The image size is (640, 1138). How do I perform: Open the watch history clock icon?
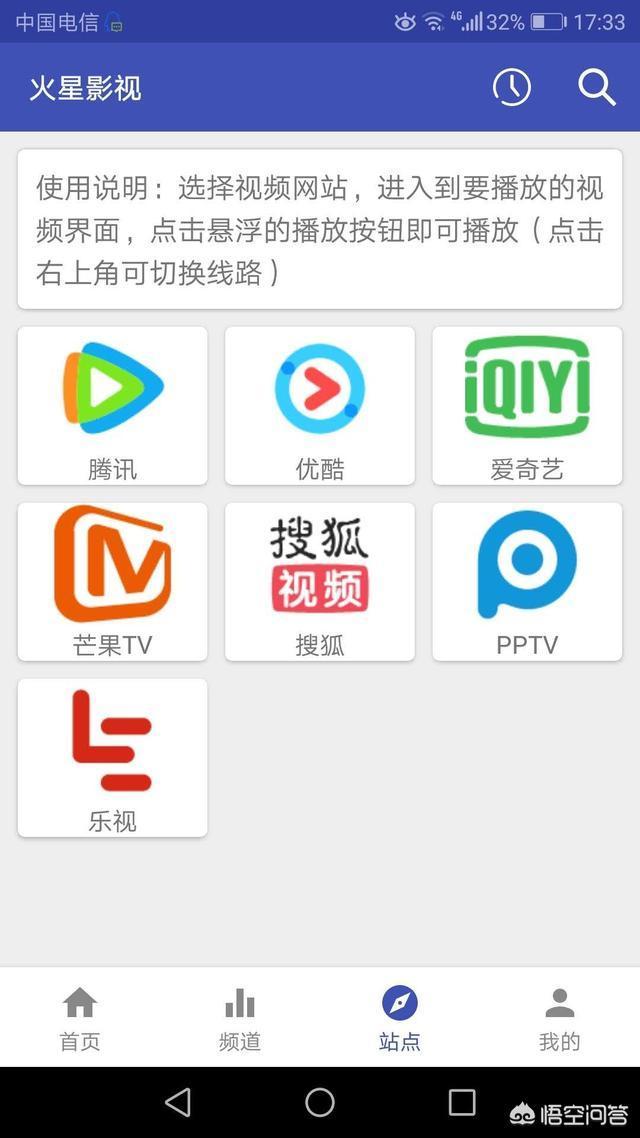point(512,87)
